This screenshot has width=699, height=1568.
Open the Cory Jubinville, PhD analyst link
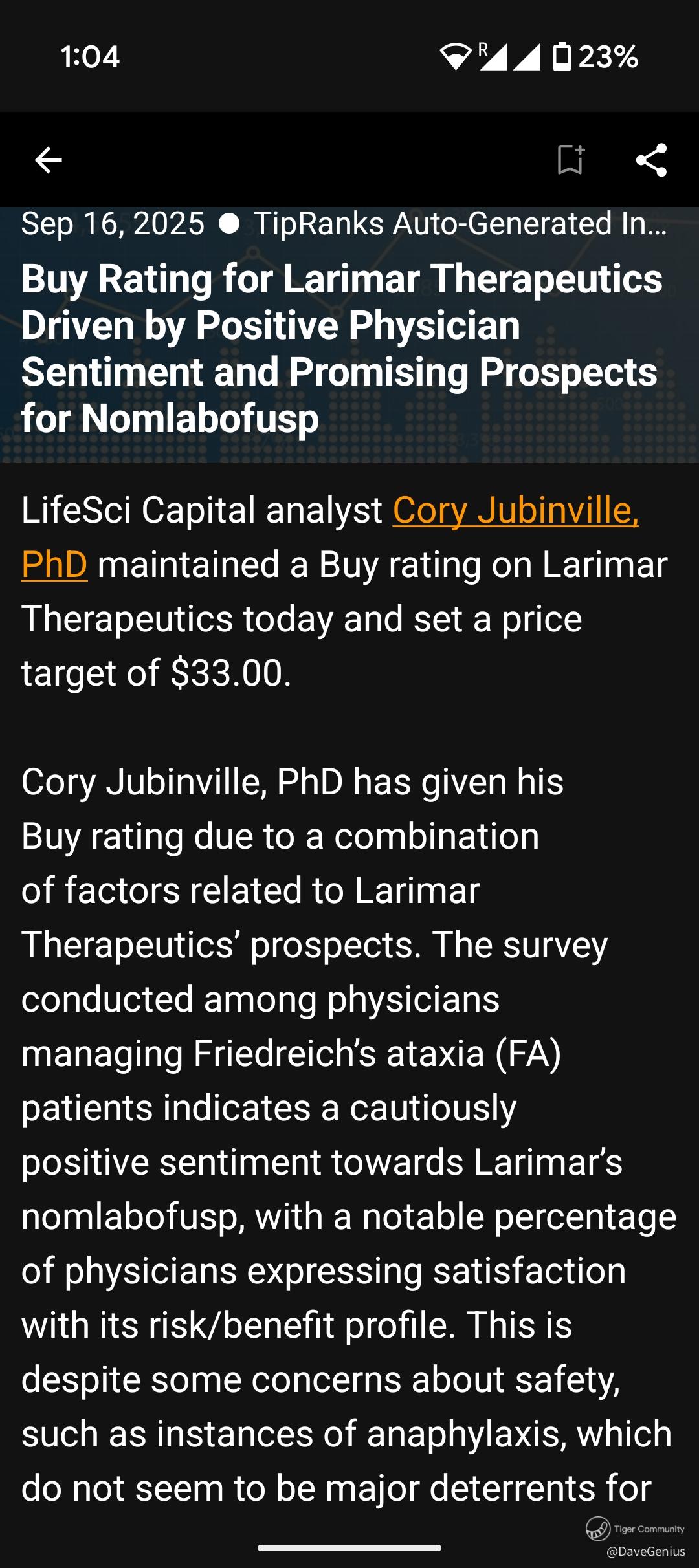coord(515,511)
